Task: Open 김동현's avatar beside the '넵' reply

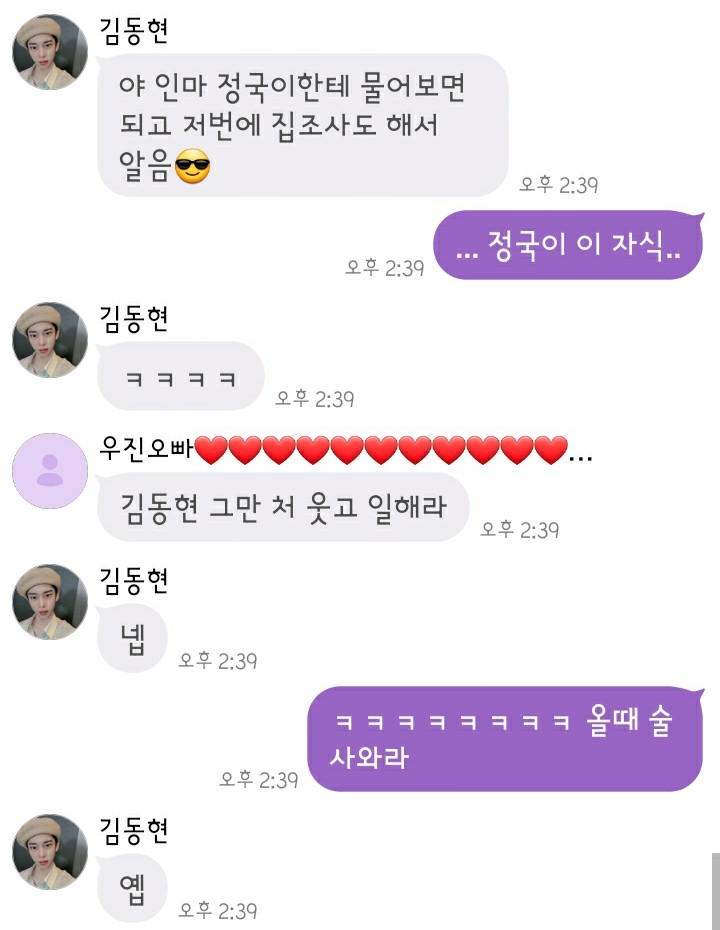Action: tap(50, 602)
